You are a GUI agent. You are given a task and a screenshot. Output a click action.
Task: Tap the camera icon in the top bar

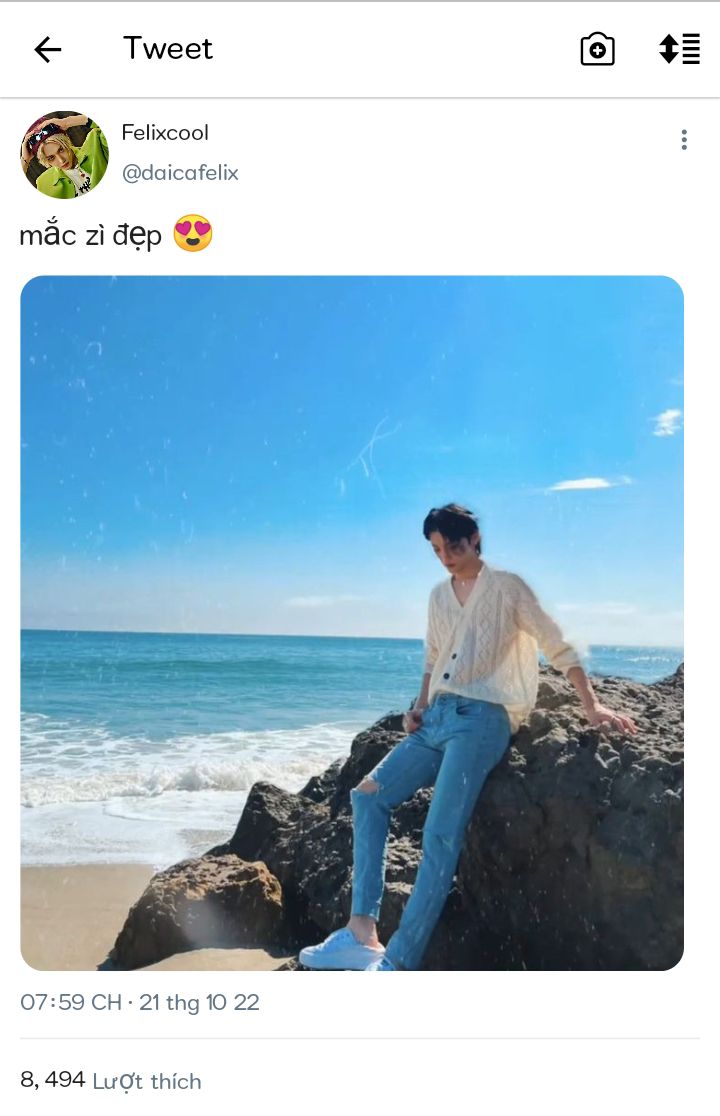(597, 49)
